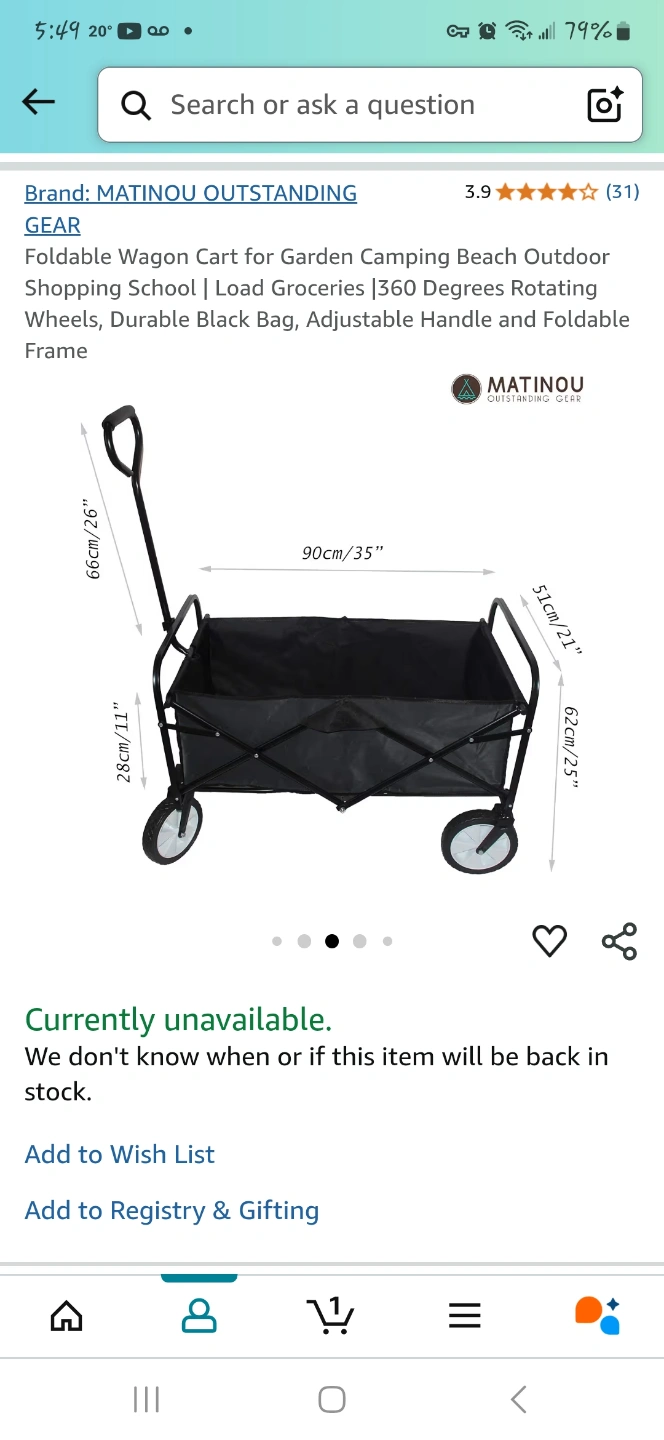Open camera lens search icon
Screen dimensions: 664x1440
(x=605, y=105)
